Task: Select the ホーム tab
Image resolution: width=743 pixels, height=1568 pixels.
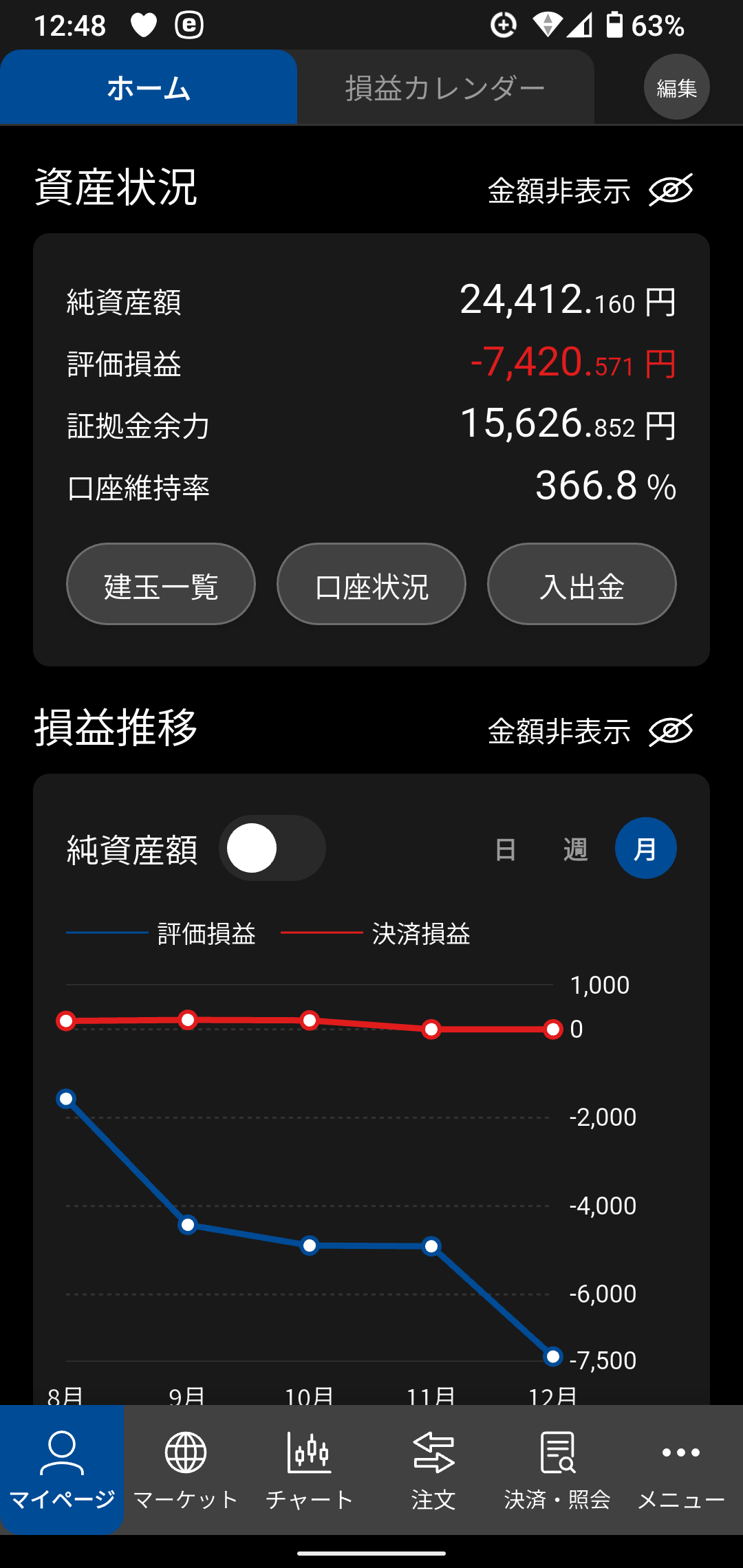Action: tap(149, 88)
